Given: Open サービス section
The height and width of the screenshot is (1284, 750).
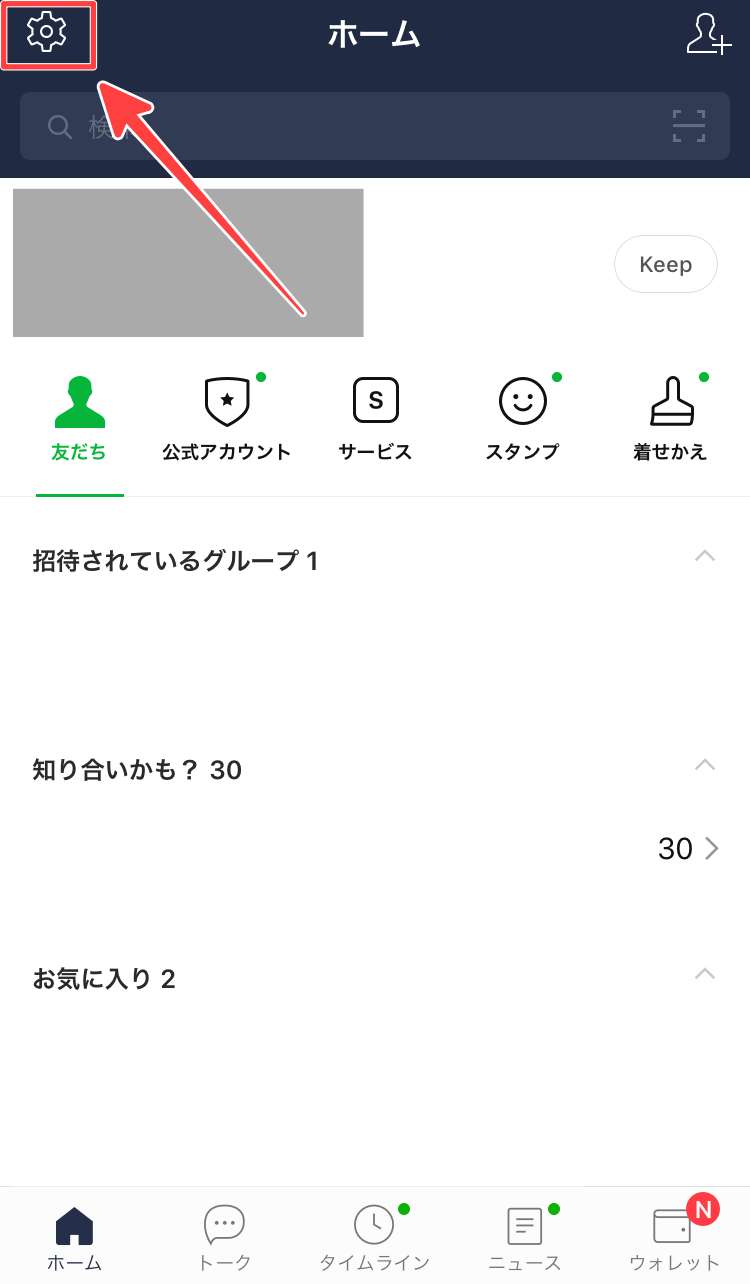Looking at the screenshot, I should click(375, 420).
